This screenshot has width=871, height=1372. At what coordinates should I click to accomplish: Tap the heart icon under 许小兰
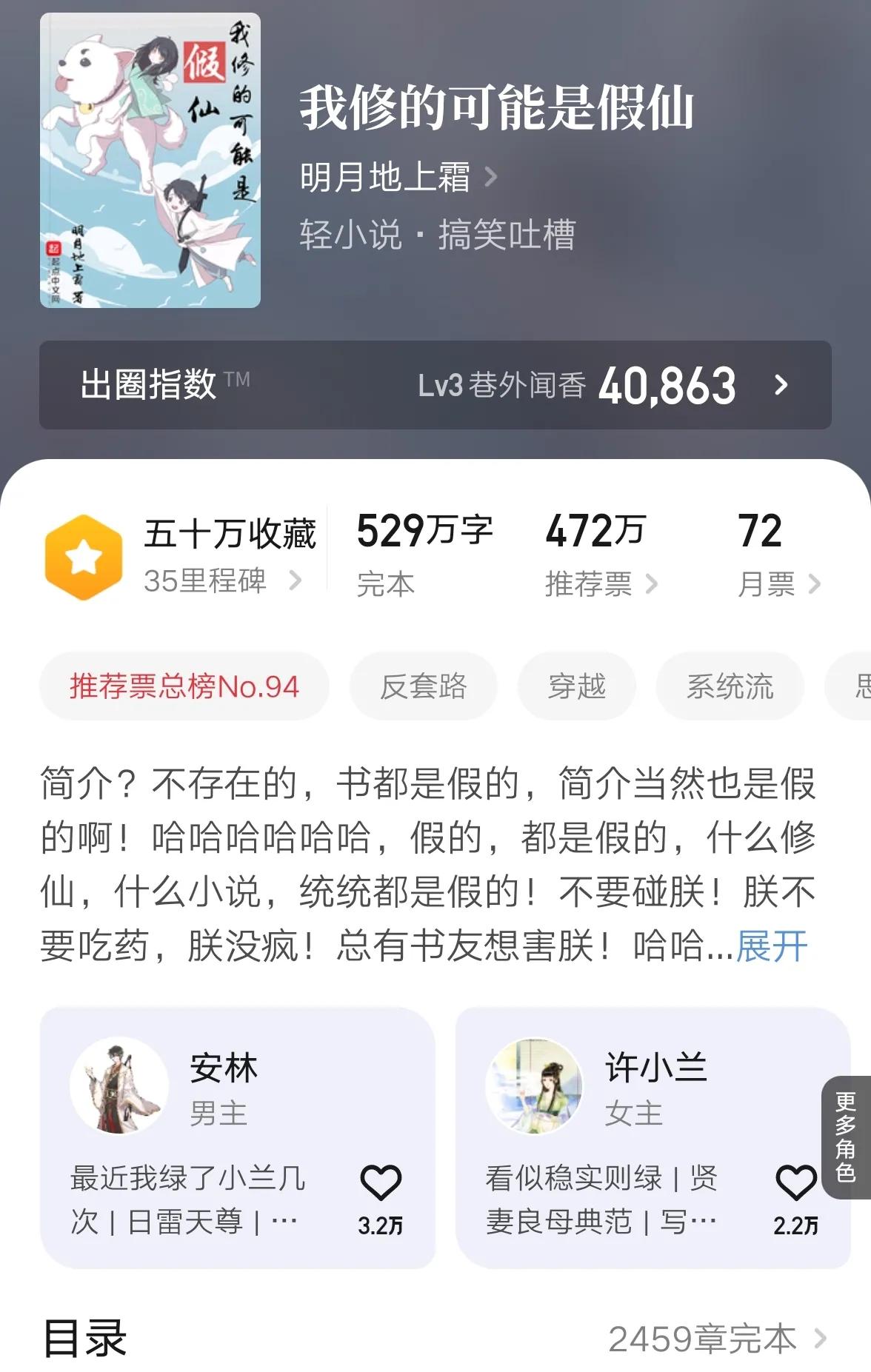(795, 1182)
